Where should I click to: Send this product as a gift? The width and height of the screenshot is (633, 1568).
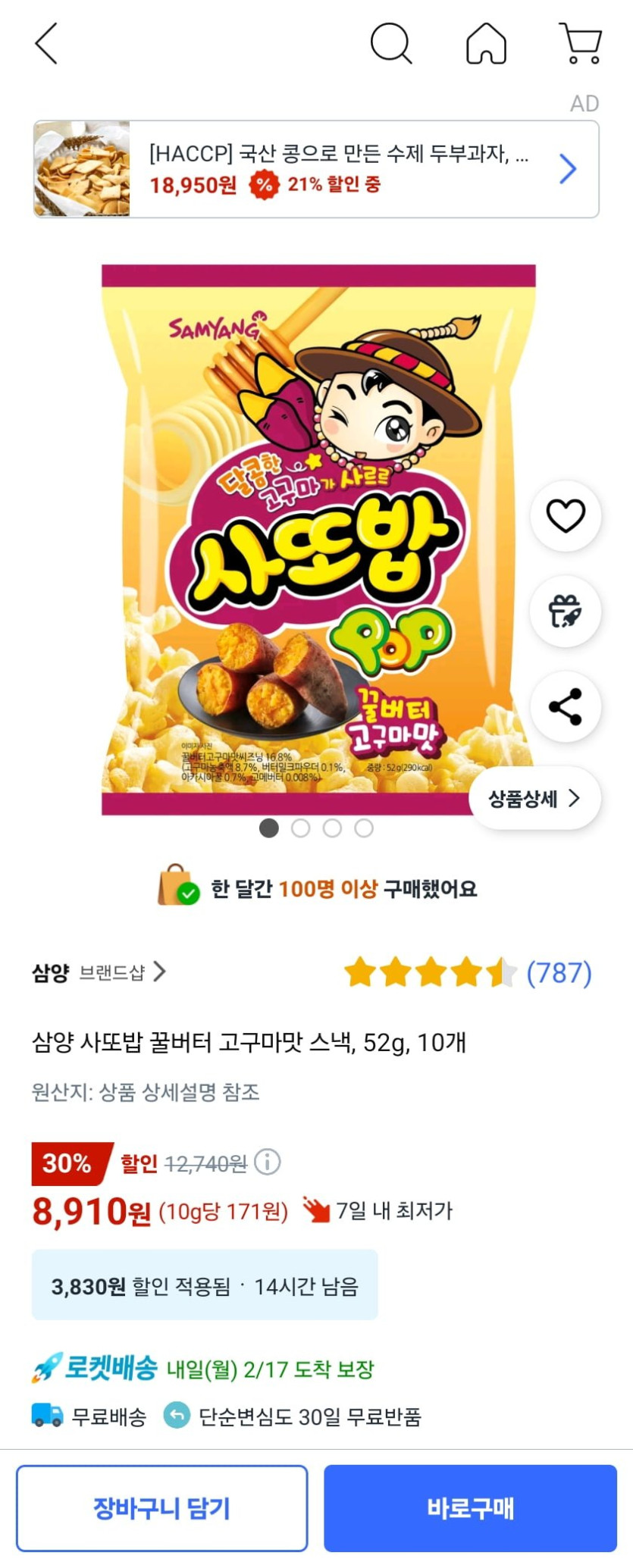click(x=566, y=612)
